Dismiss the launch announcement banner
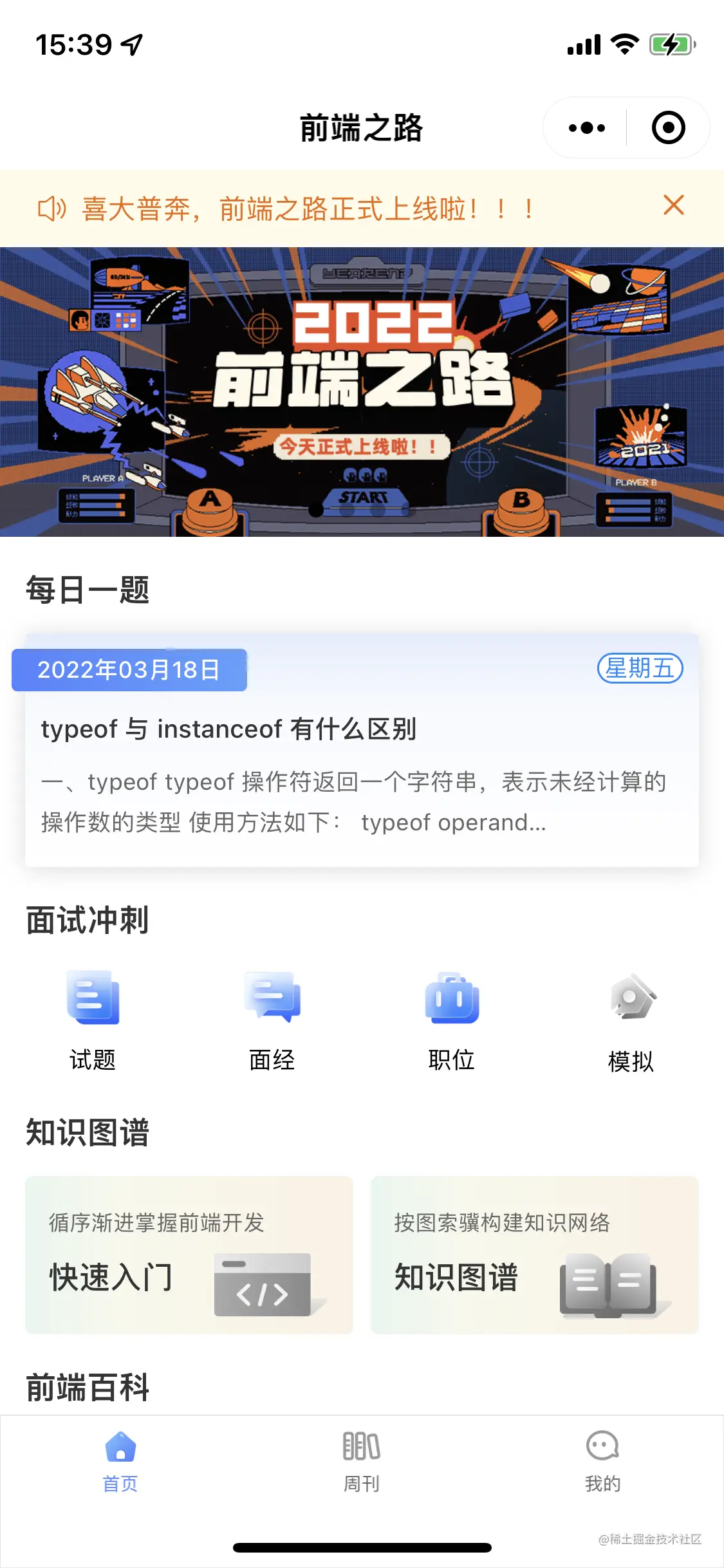 coord(673,206)
